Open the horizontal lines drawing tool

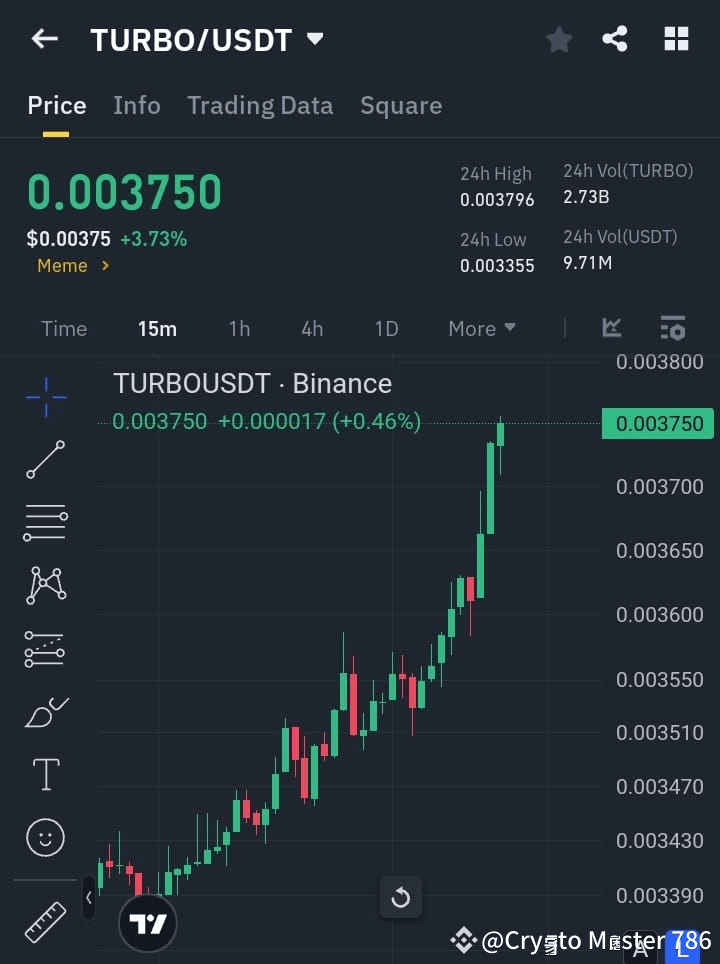coord(45,523)
